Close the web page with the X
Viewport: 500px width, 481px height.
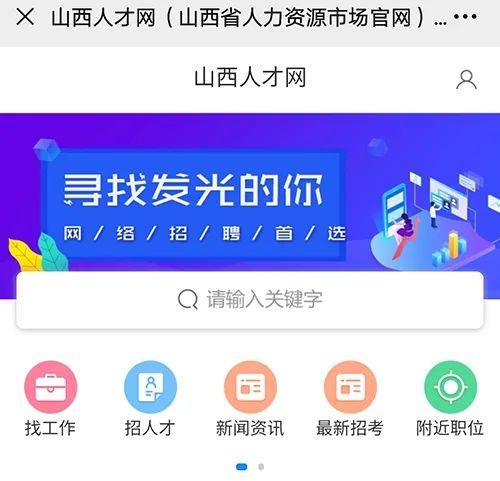25,17
